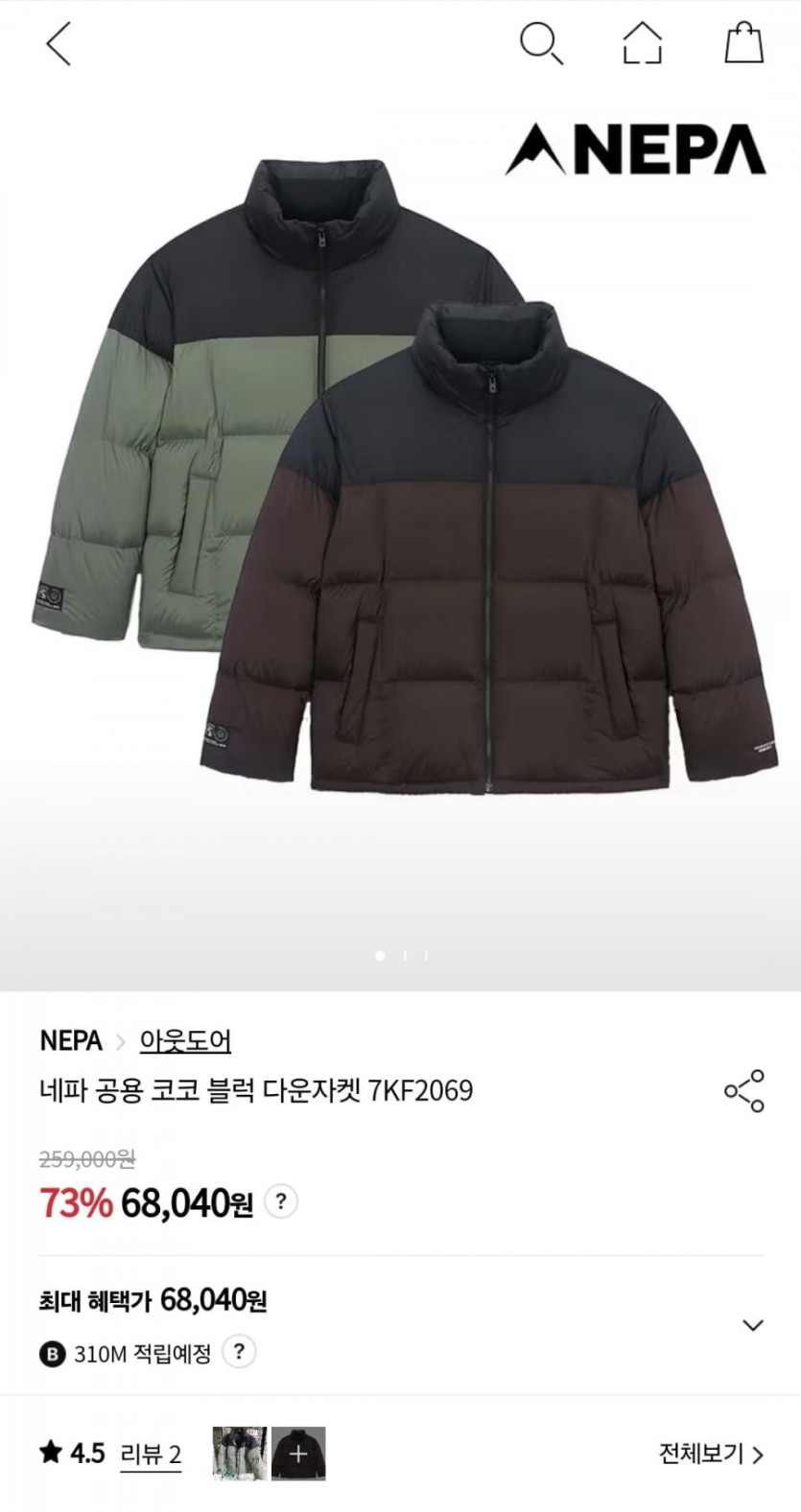Share this down jacket product
Image resolution: width=801 pixels, height=1512 pixels.
[744, 1091]
